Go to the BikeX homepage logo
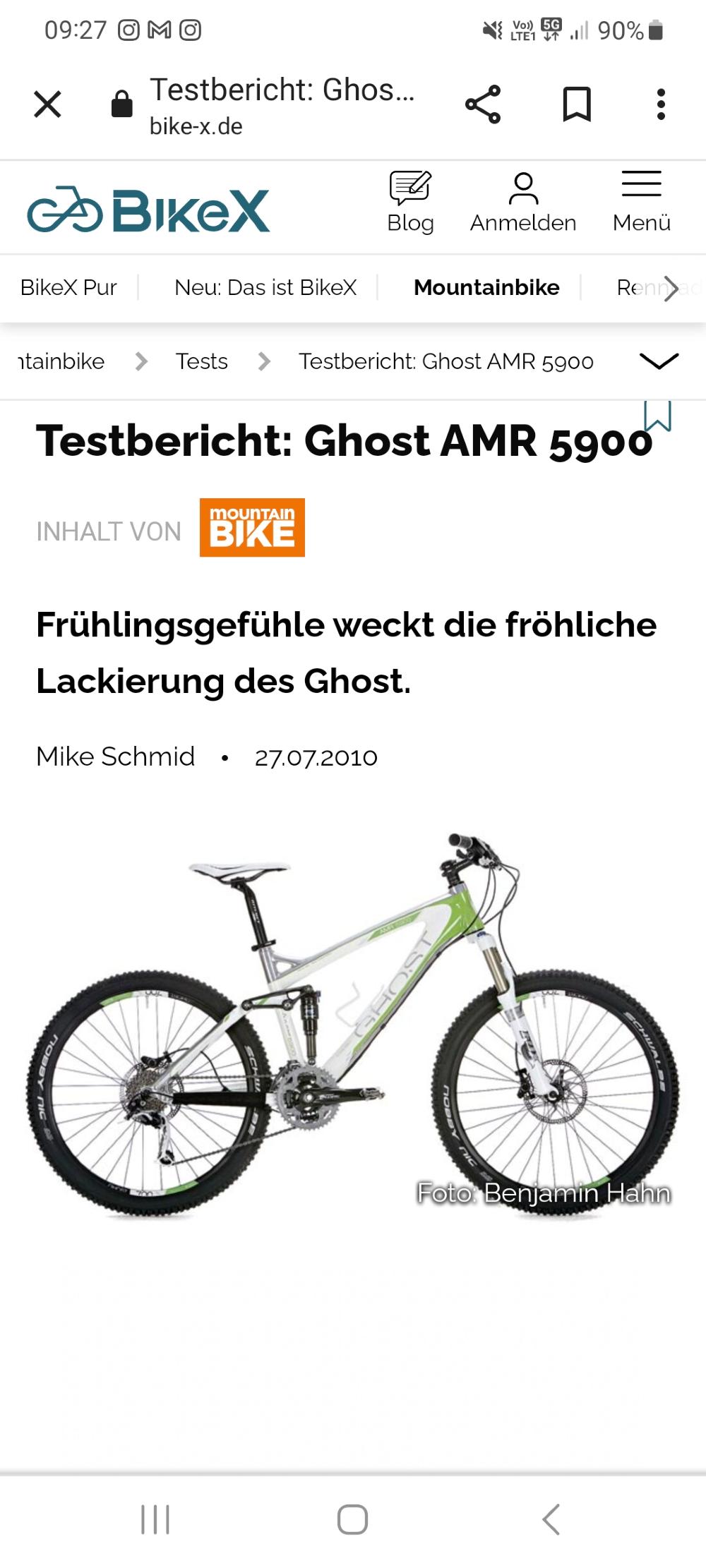Screen dimensions: 706x1568 point(148,210)
